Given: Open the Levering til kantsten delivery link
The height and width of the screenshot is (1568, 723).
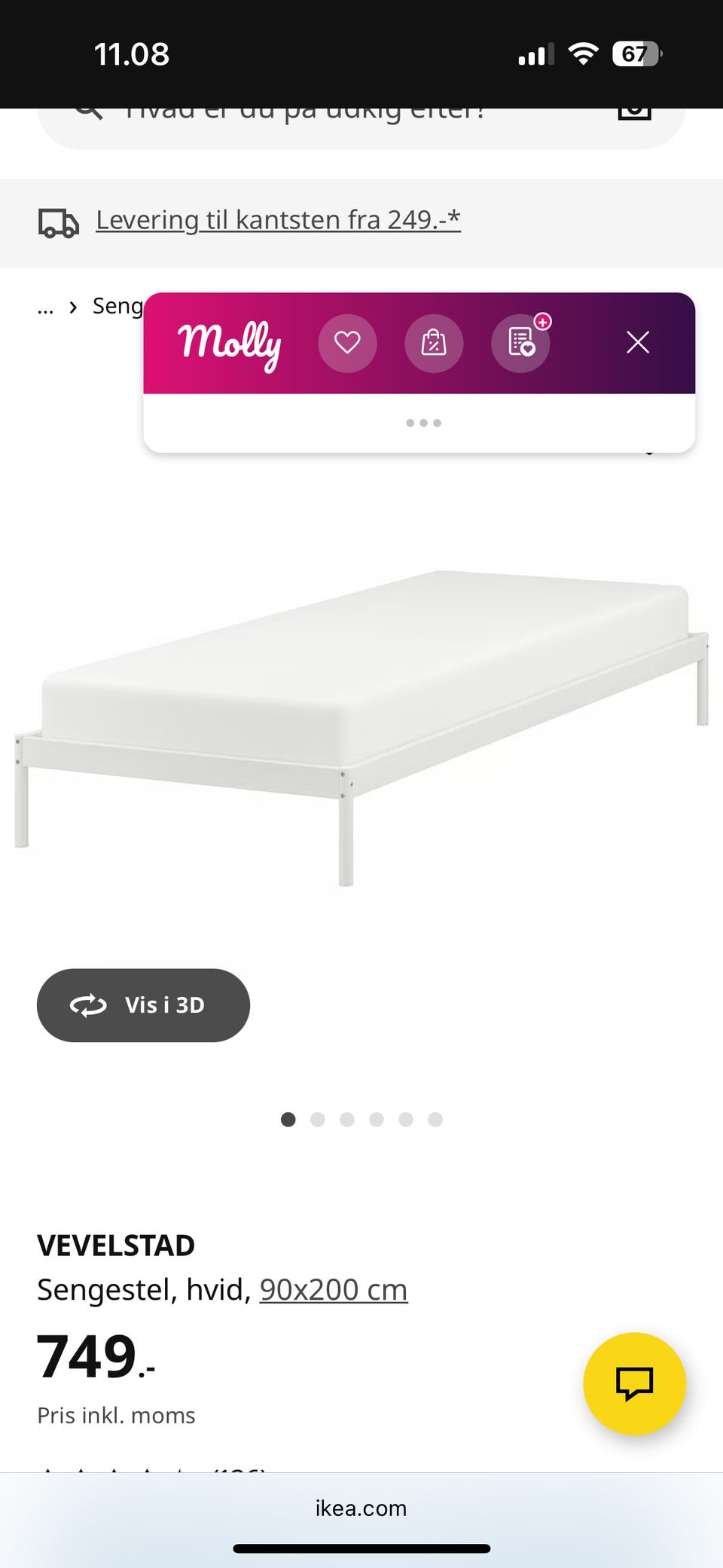Looking at the screenshot, I should tap(278, 220).
